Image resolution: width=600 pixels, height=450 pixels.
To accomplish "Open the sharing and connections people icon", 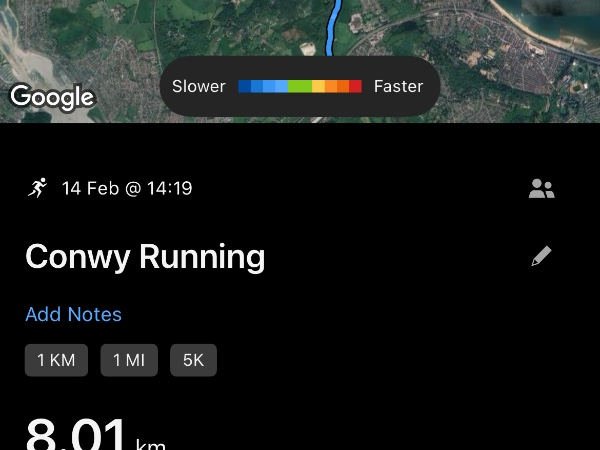I will tap(541, 188).
